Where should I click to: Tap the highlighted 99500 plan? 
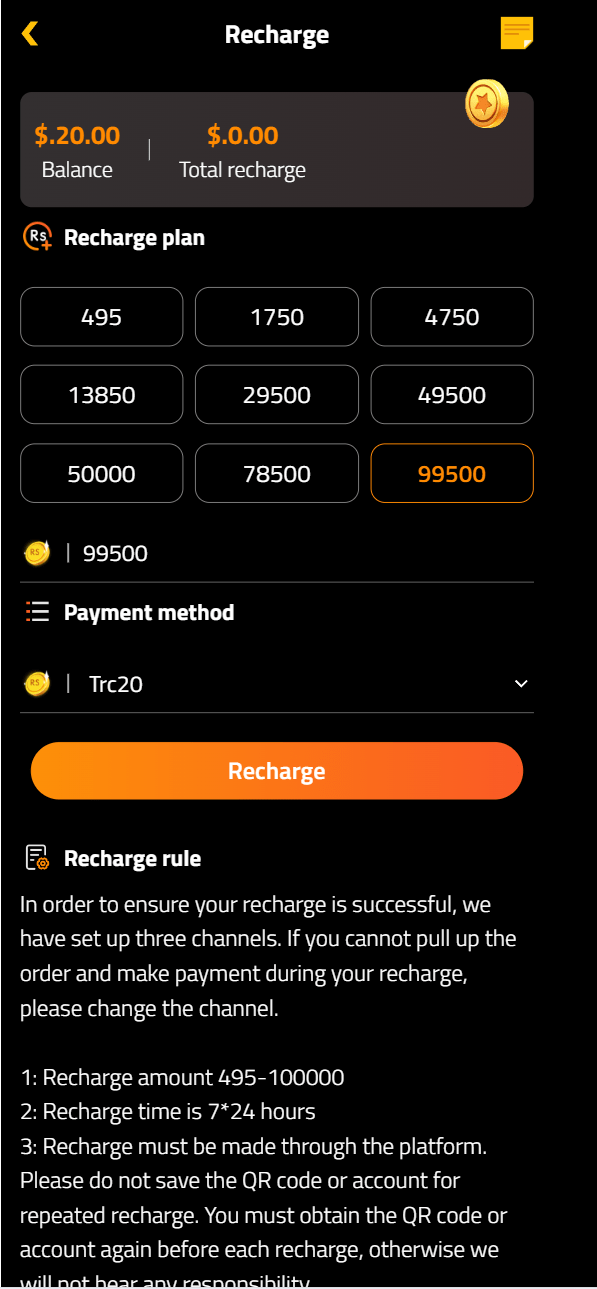(452, 473)
